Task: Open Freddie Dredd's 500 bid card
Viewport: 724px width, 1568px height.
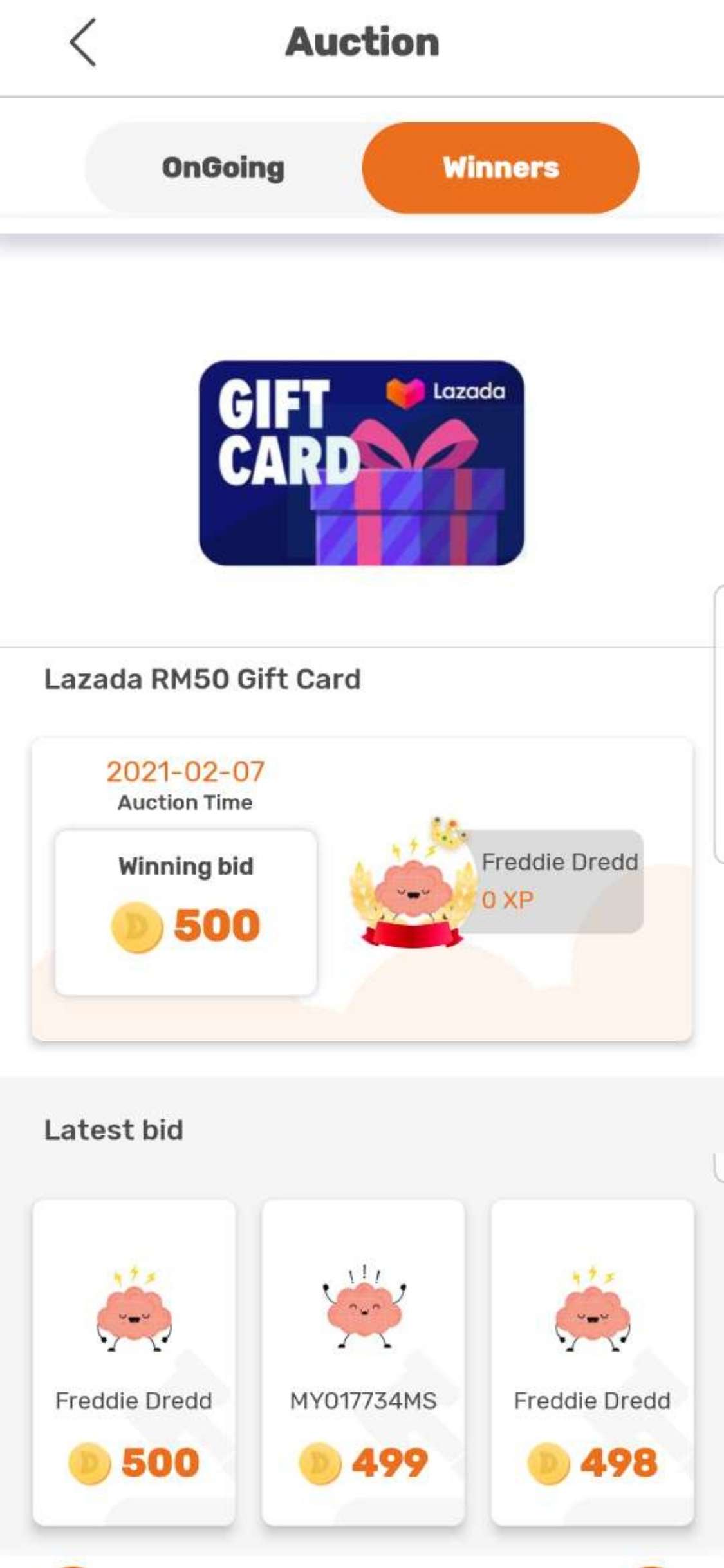Action: coord(134,1362)
